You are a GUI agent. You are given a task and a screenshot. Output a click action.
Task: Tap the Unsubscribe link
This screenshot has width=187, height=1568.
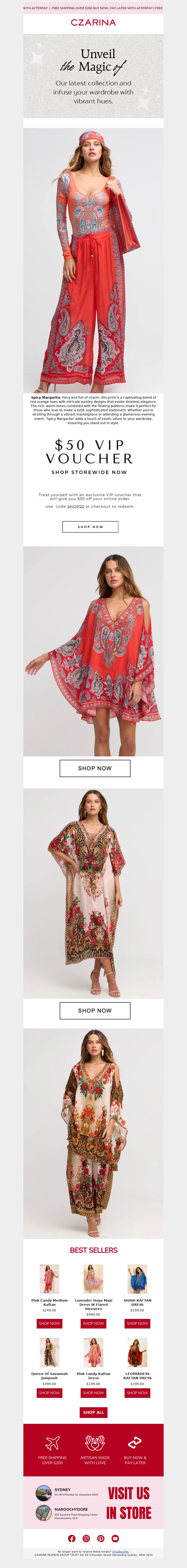click(120, 1552)
